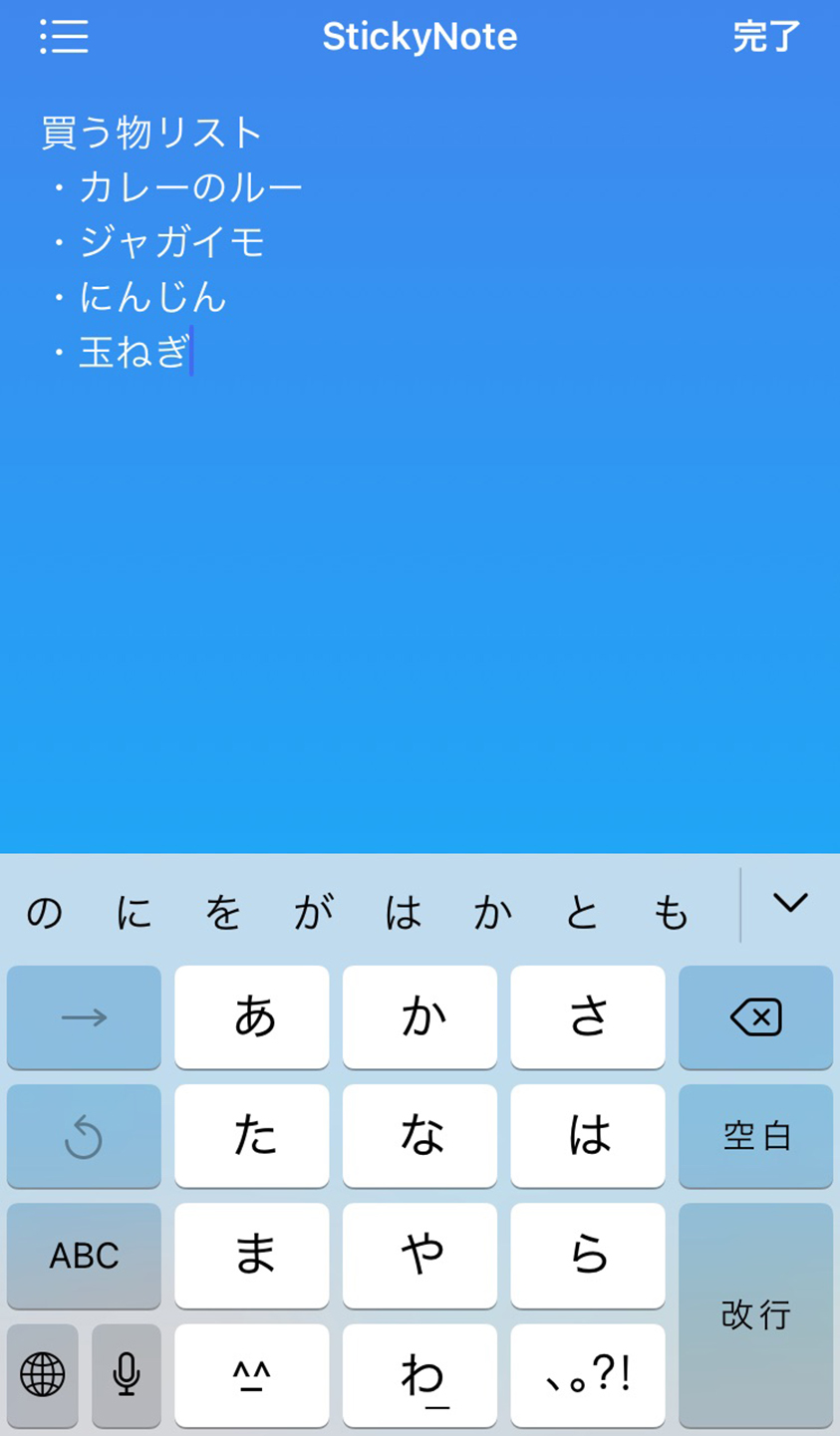Screen dimensions: 840x1436
Task: Place cursor in the note text area
Action: click(420, 468)
